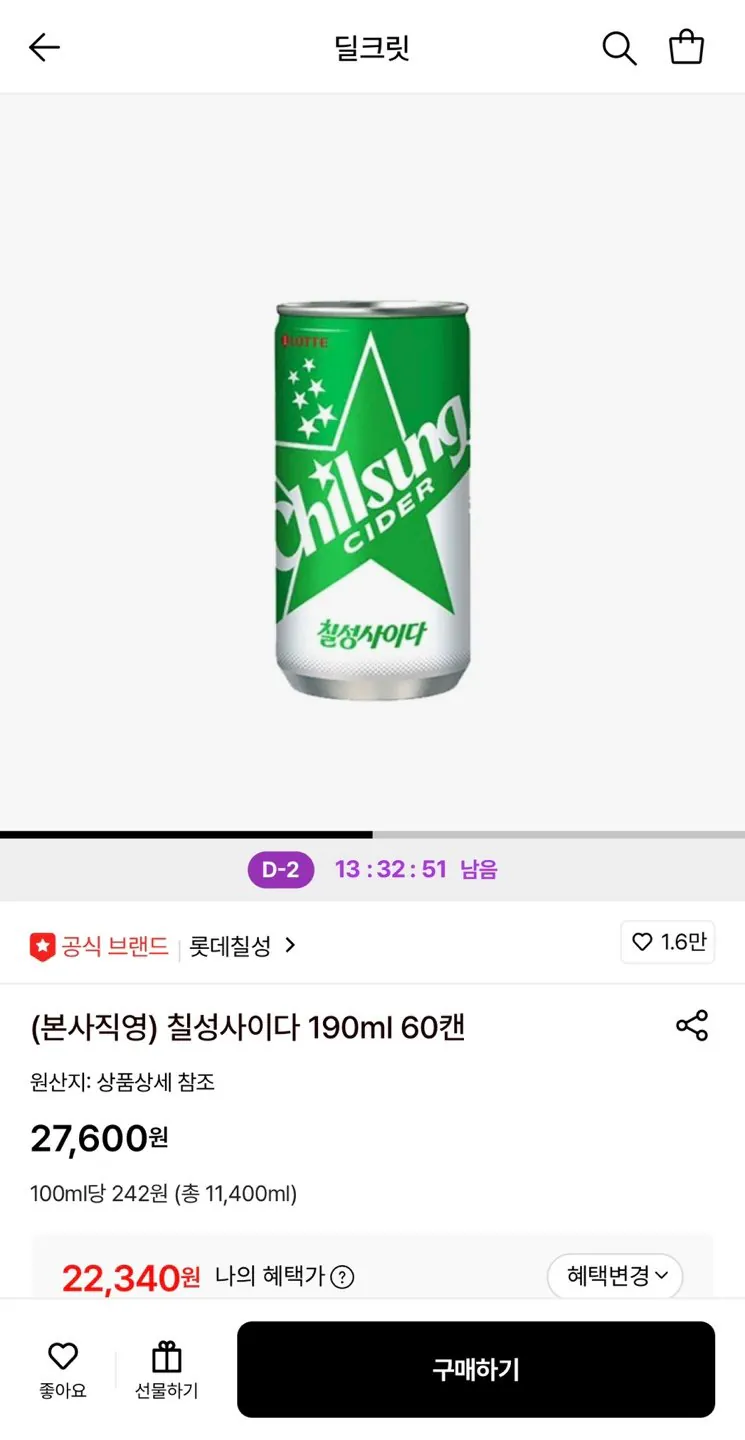Image resolution: width=745 pixels, height=1440 pixels.
Task: Tap the image carousel progress bar
Action: [372, 834]
